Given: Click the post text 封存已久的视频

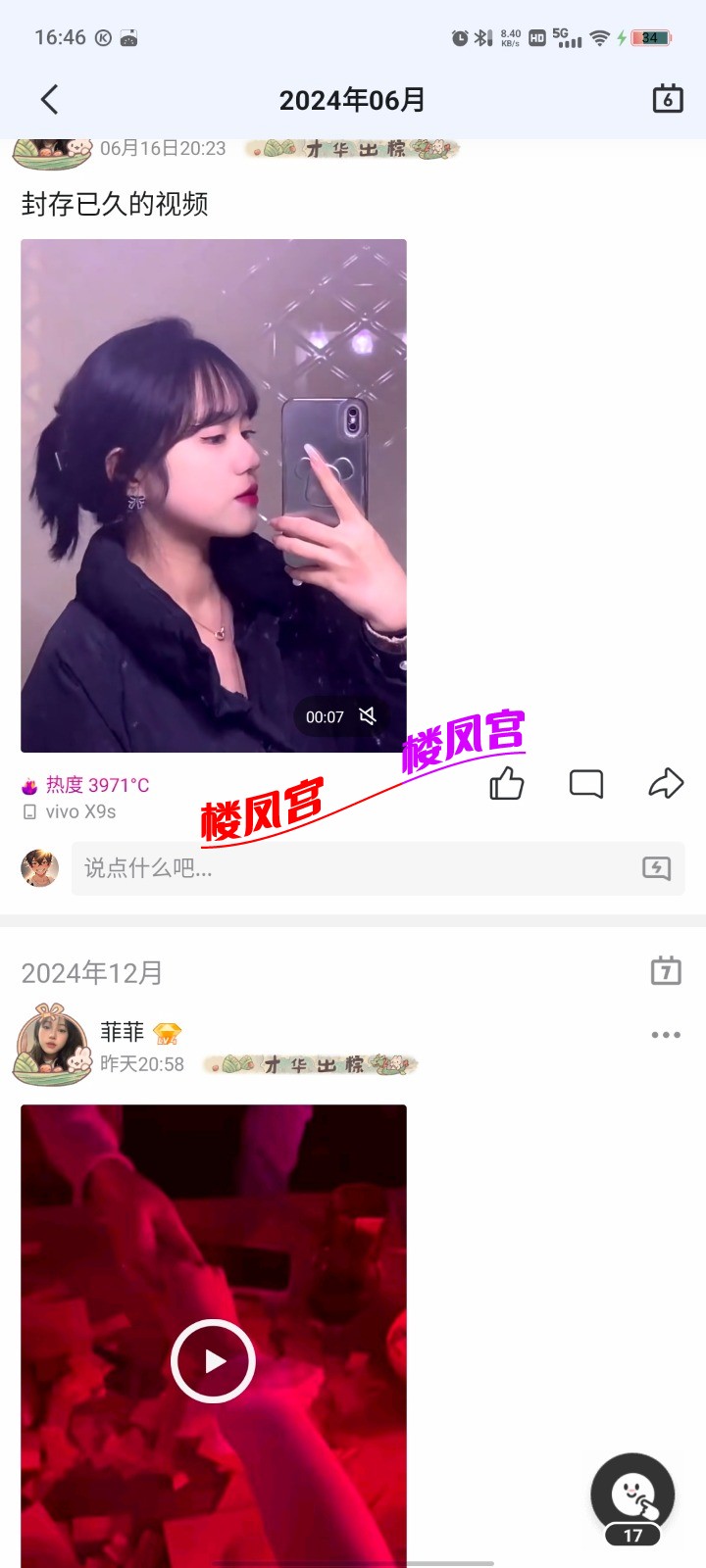Looking at the screenshot, I should [x=115, y=206].
